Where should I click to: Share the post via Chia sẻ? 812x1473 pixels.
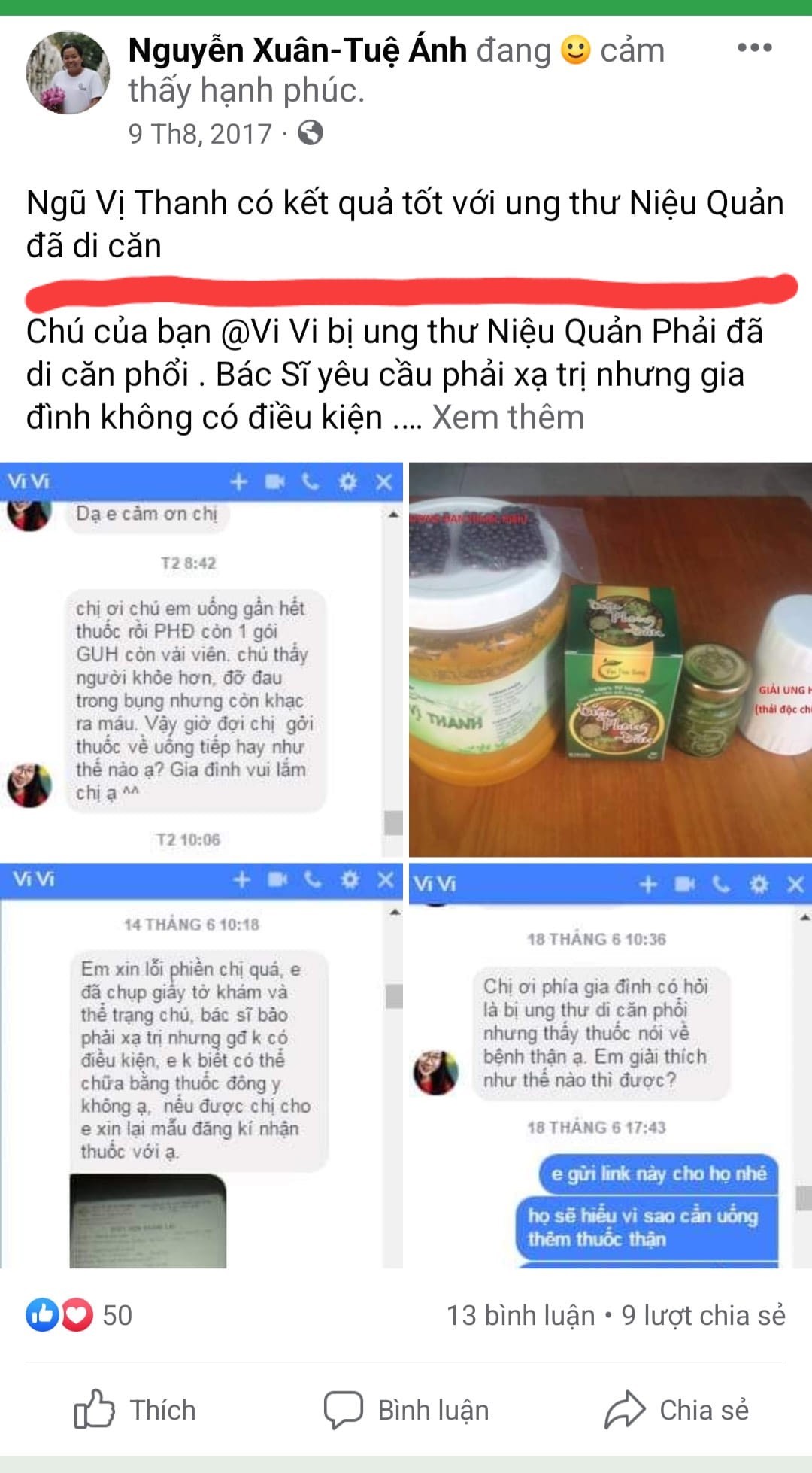677,1410
